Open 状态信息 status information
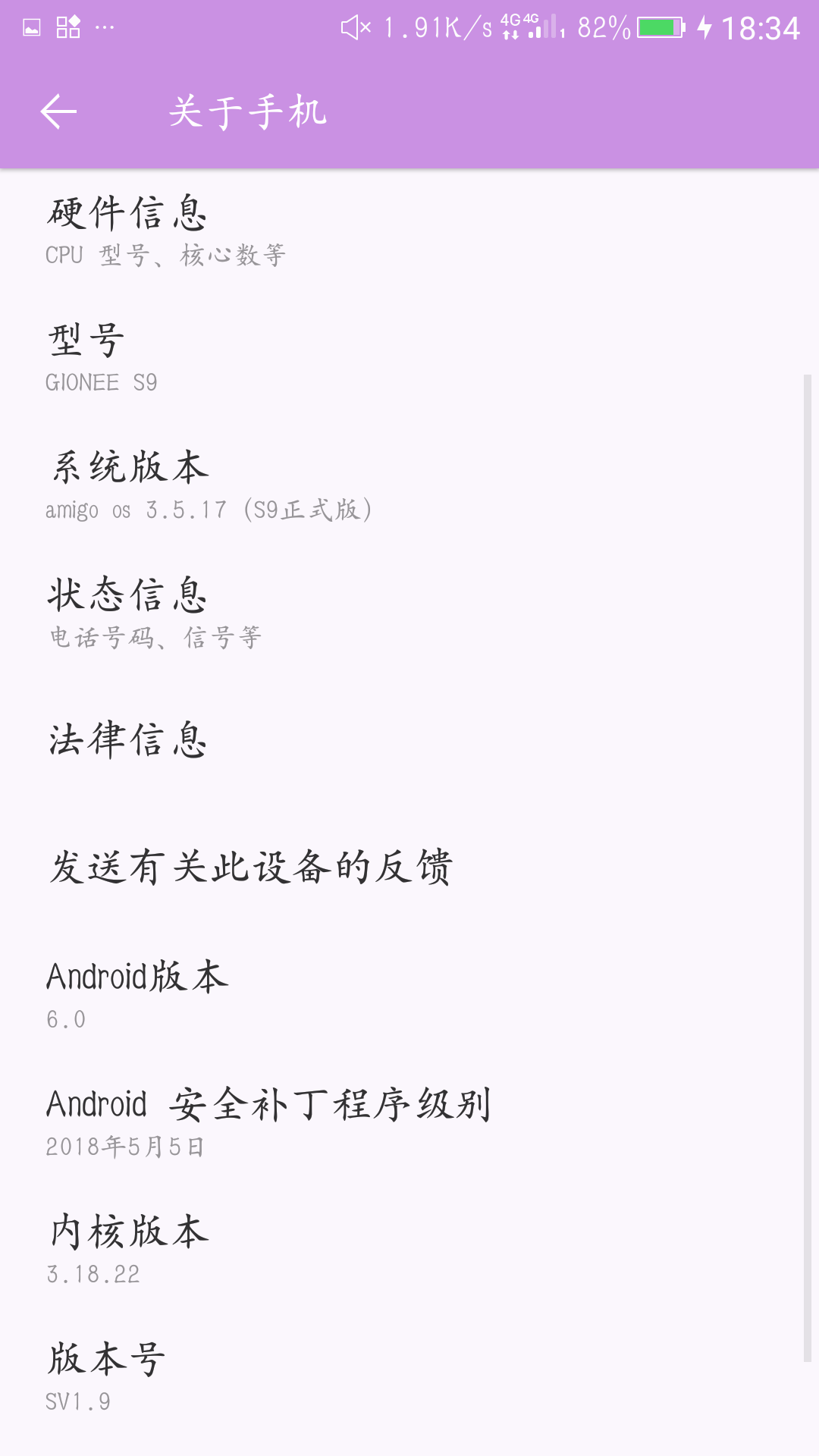The image size is (819, 1456). (x=409, y=614)
